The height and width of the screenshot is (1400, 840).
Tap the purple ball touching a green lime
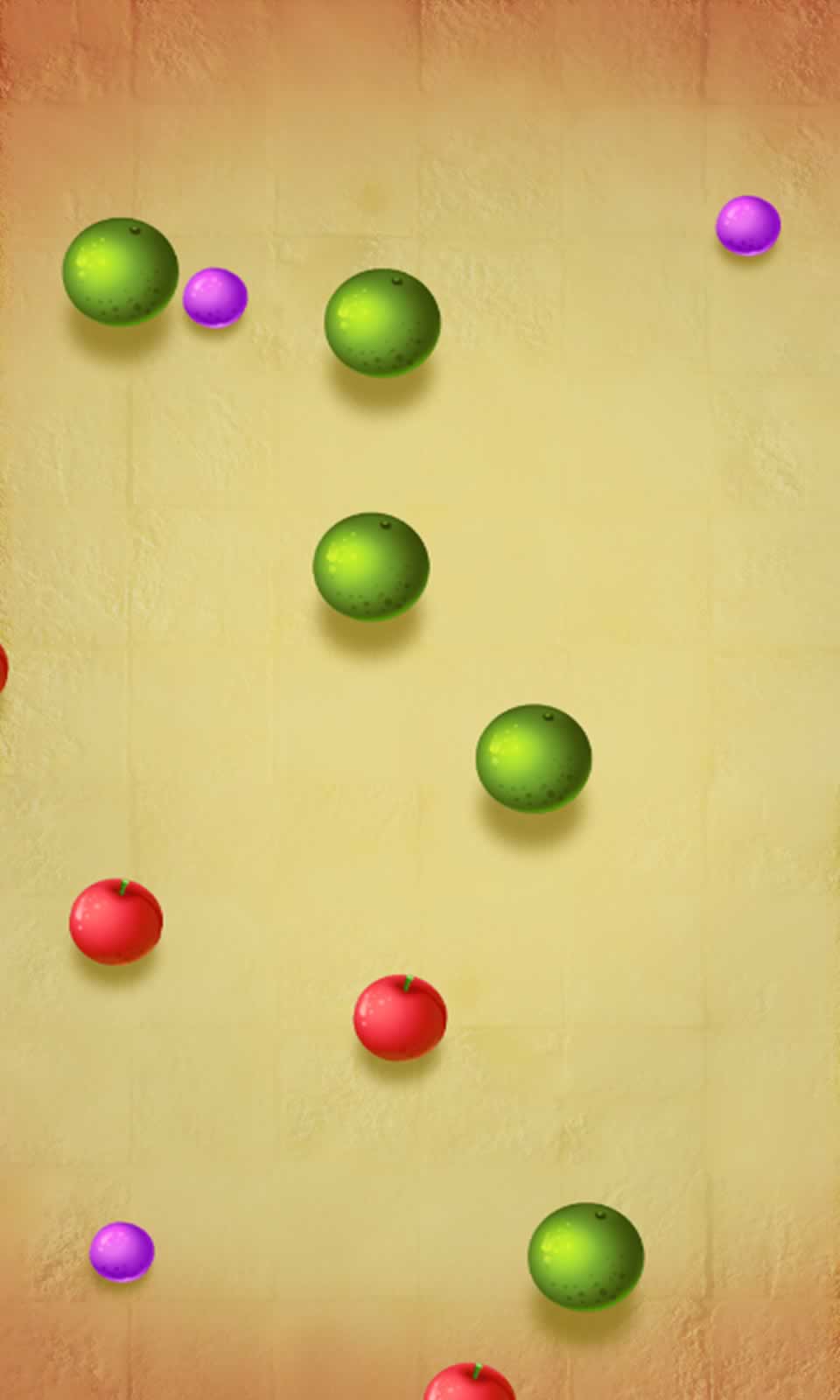tap(215, 297)
